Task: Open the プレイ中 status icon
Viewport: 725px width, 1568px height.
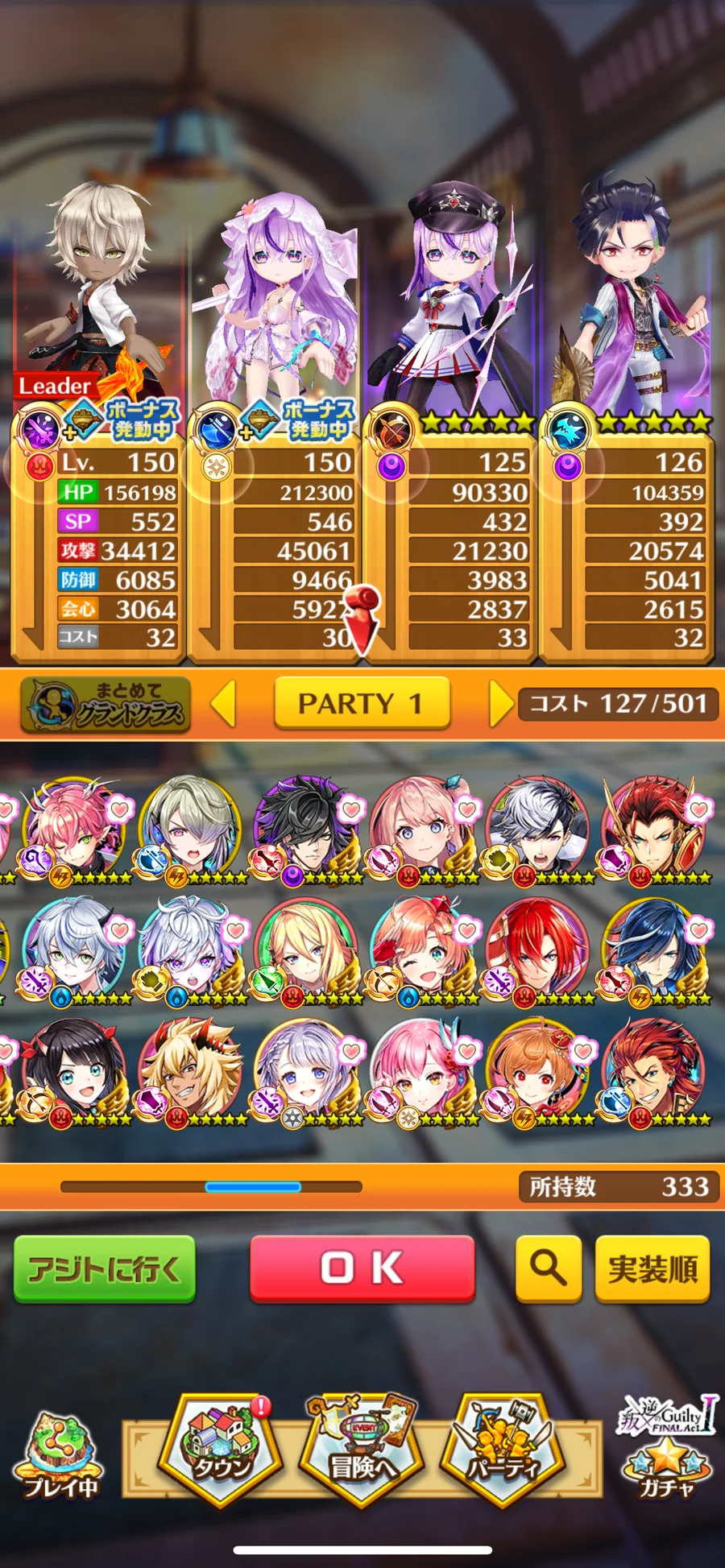Action: [x=60, y=1458]
